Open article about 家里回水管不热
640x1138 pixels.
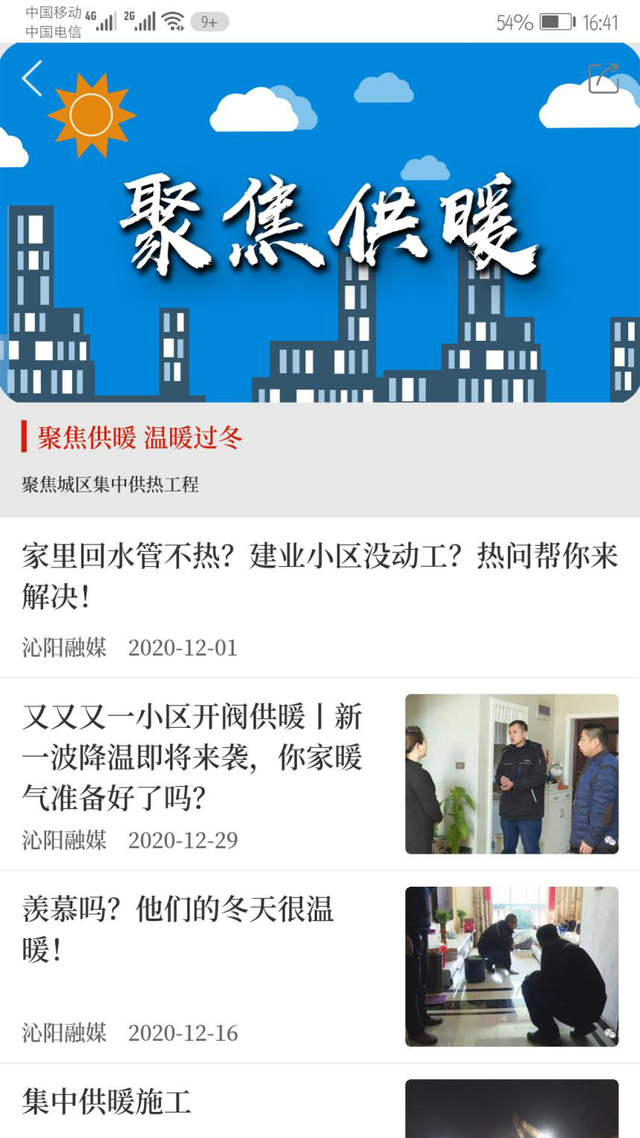[x=320, y=575]
